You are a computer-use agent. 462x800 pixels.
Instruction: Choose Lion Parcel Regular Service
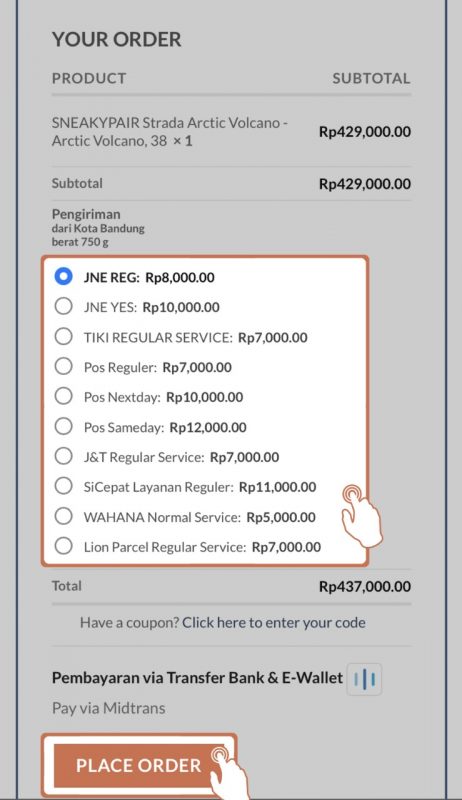point(63,546)
